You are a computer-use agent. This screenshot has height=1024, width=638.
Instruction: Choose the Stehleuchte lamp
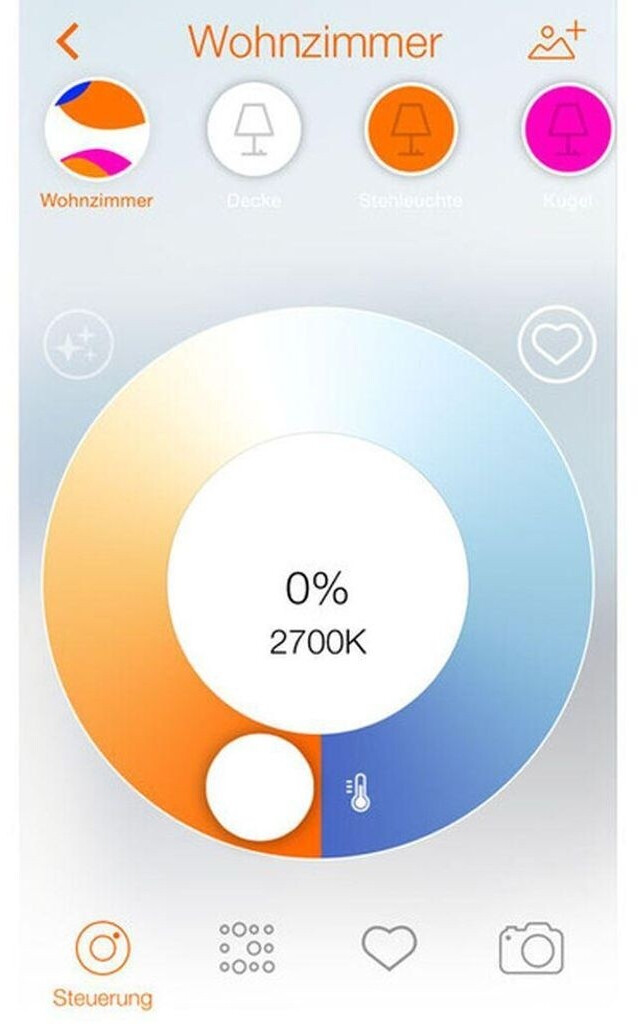pyautogui.click(x=411, y=129)
